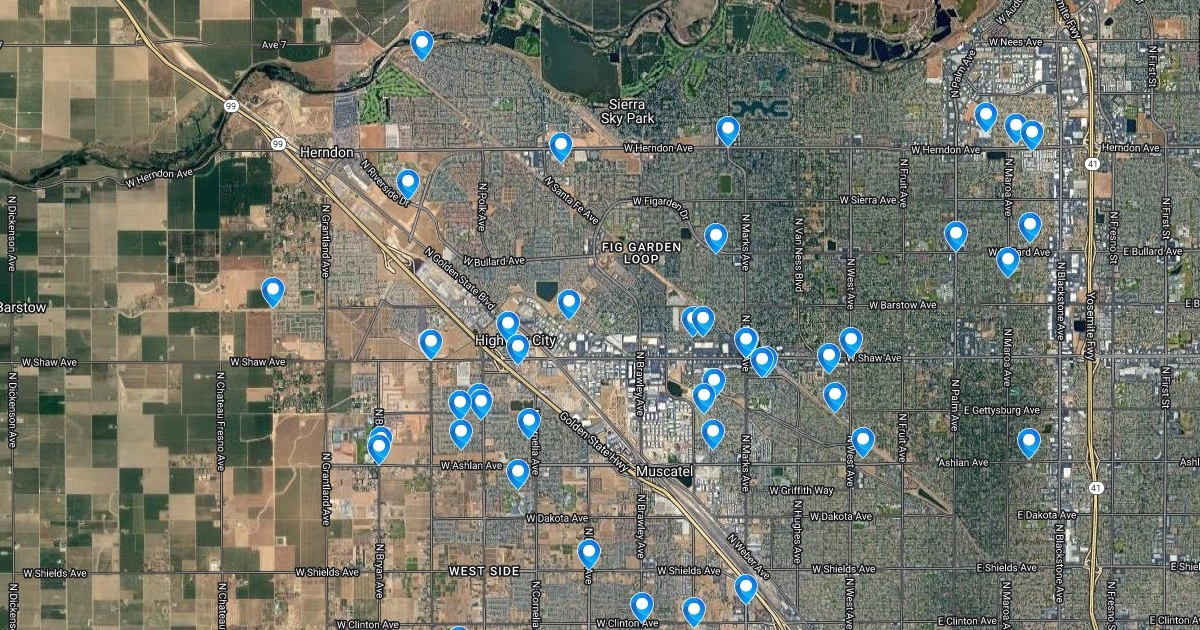The image size is (1200, 630).
Task: Tap the isolated pin east of Barstow label
Action: coord(273,290)
